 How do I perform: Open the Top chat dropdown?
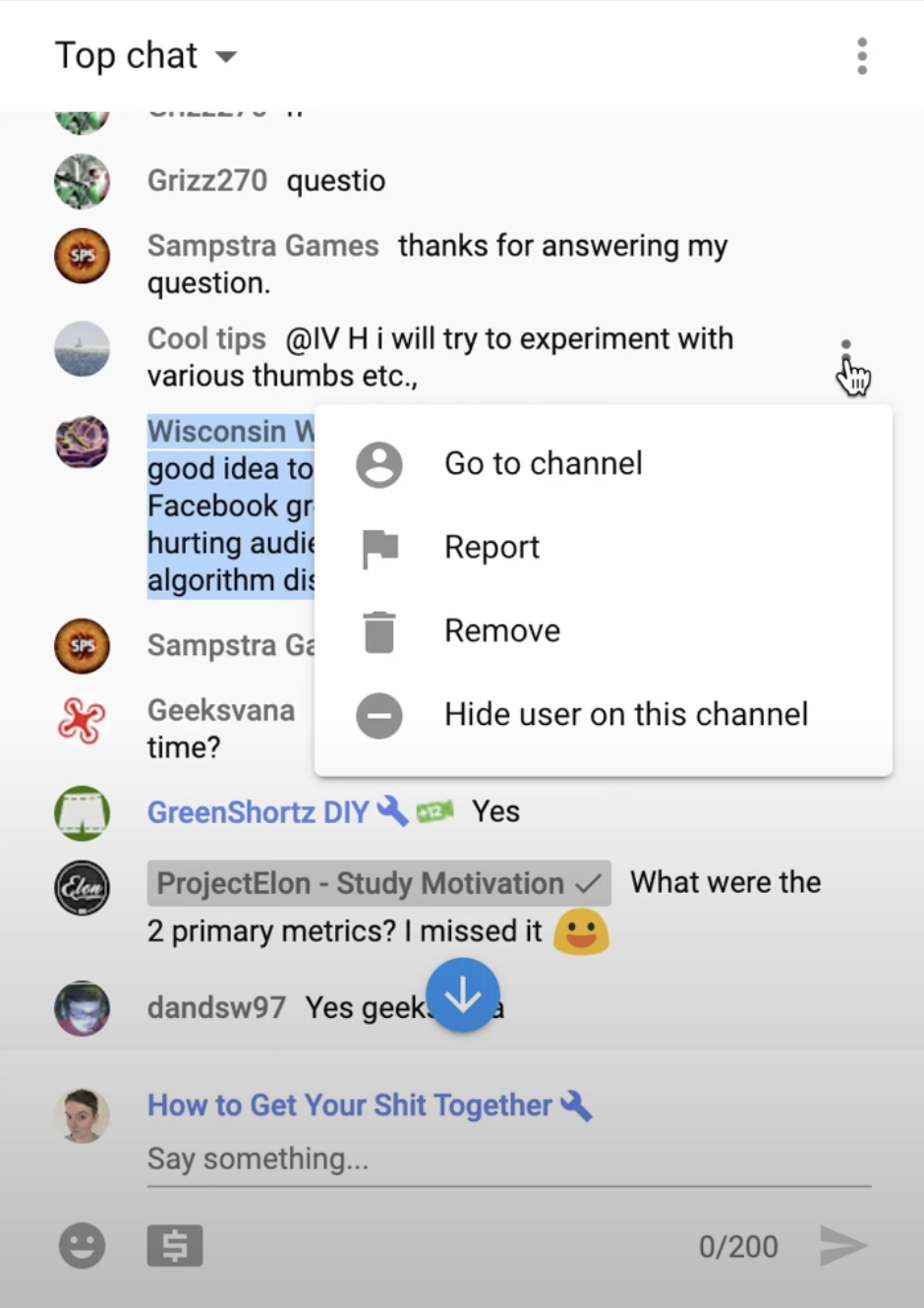point(145,56)
